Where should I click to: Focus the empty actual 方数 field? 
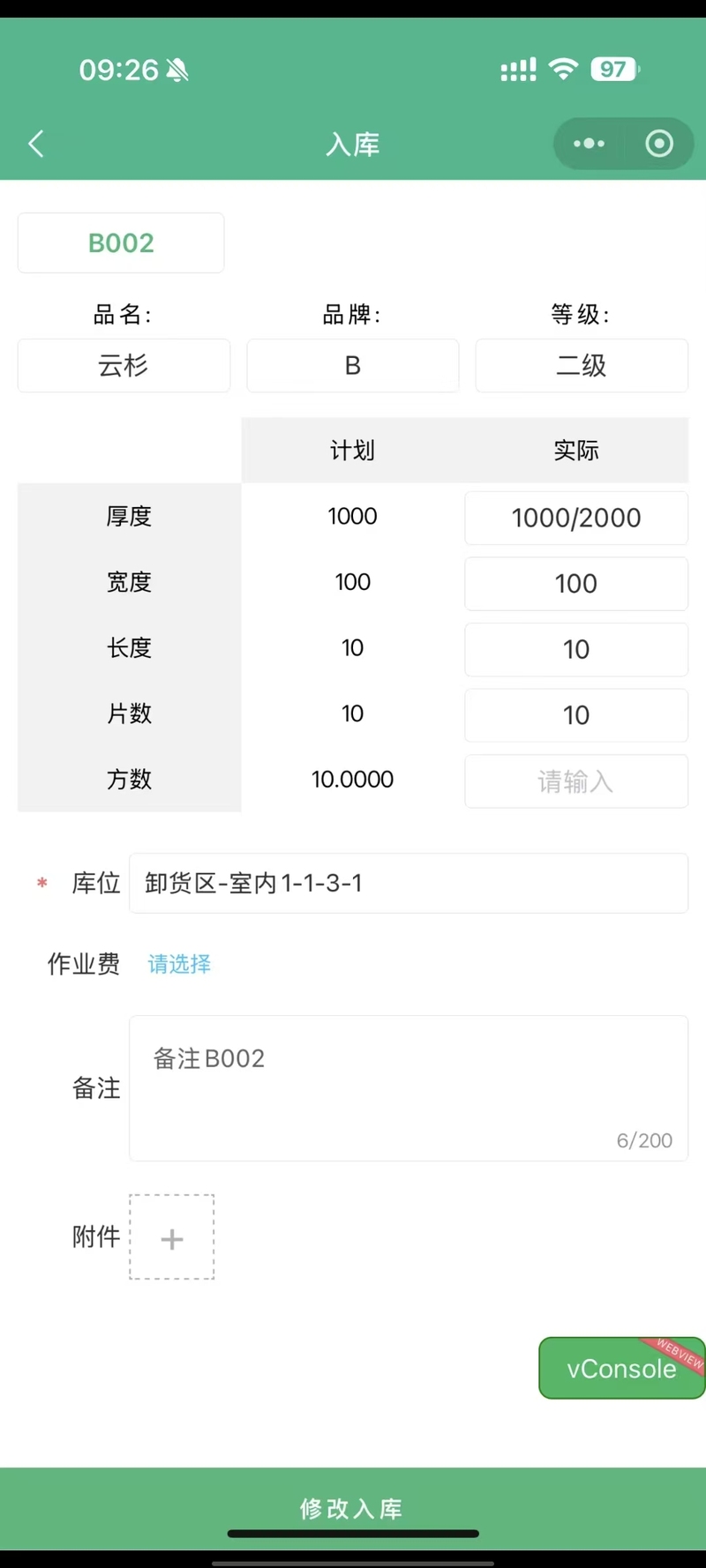576,781
